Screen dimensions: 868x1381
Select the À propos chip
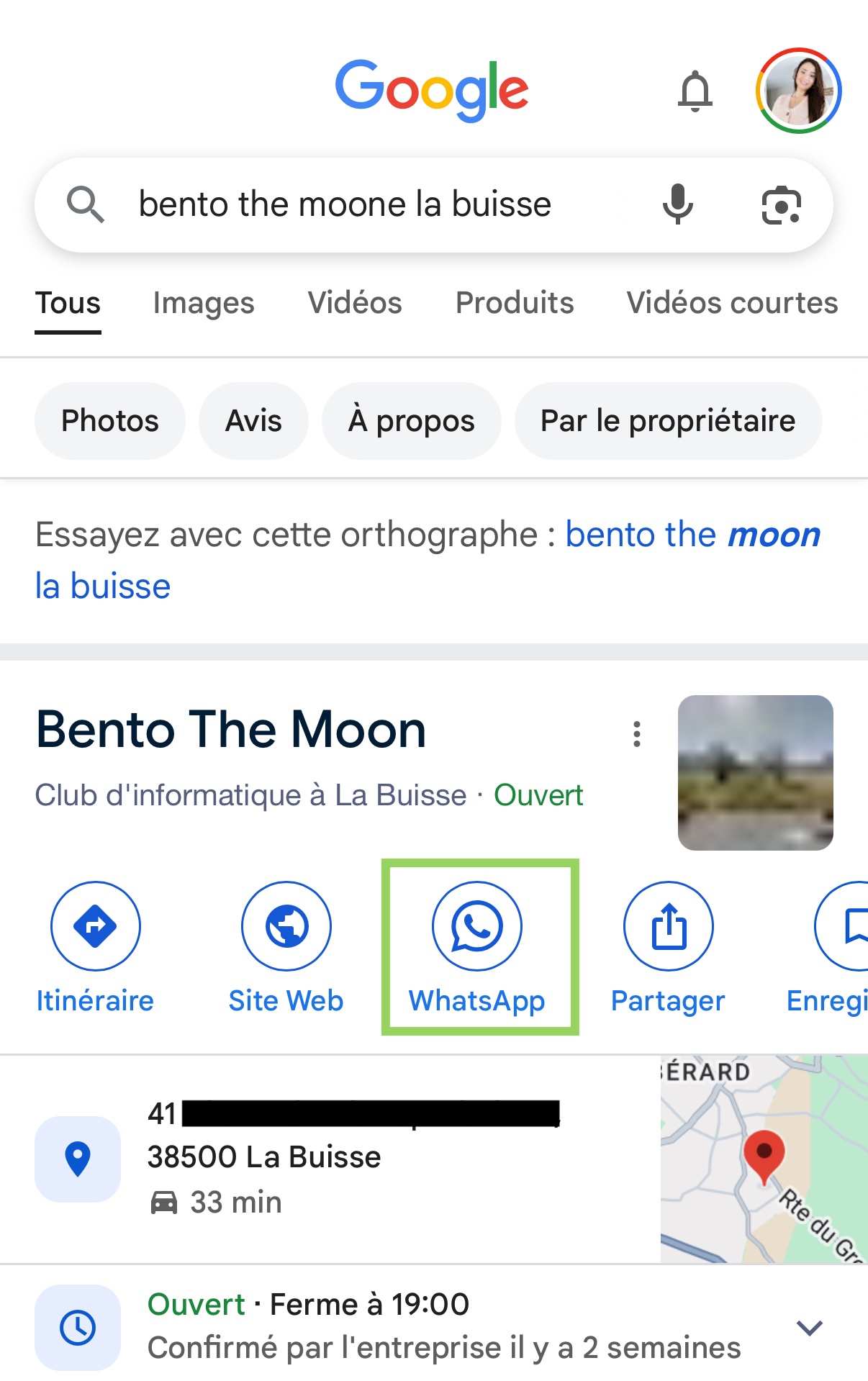point(411,421)
